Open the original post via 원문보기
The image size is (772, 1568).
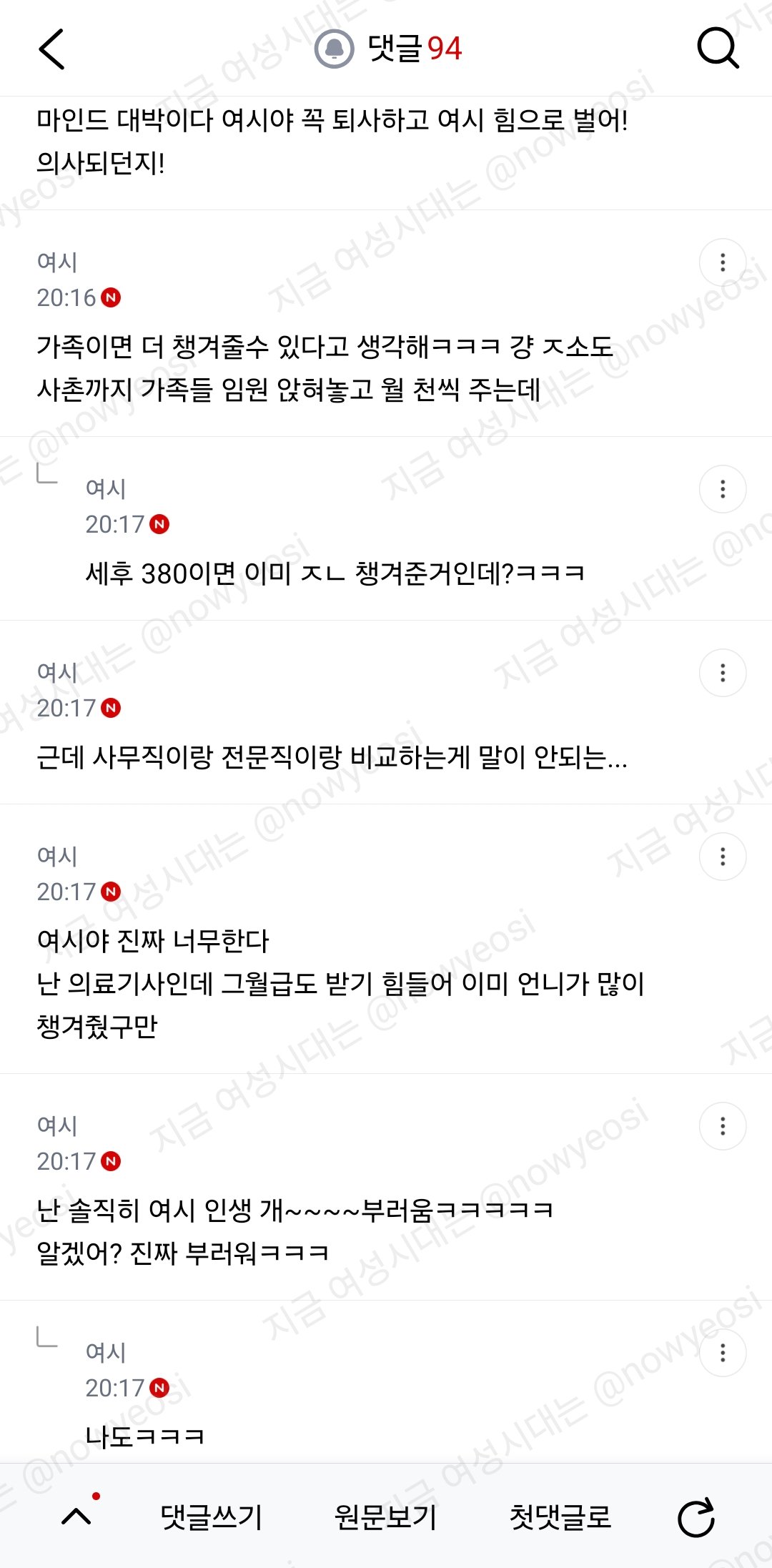385,1517
